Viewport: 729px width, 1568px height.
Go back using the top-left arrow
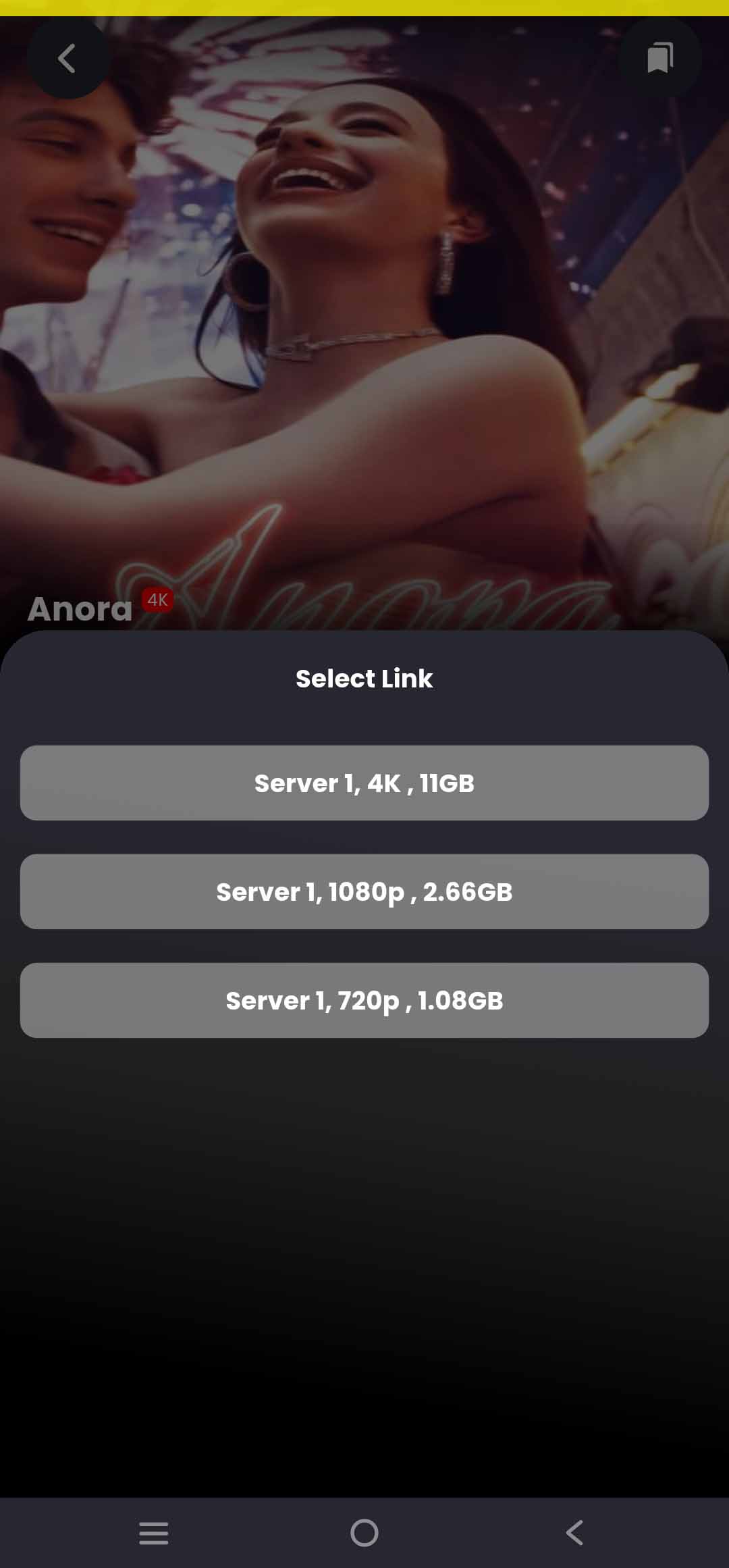point(67,58)
